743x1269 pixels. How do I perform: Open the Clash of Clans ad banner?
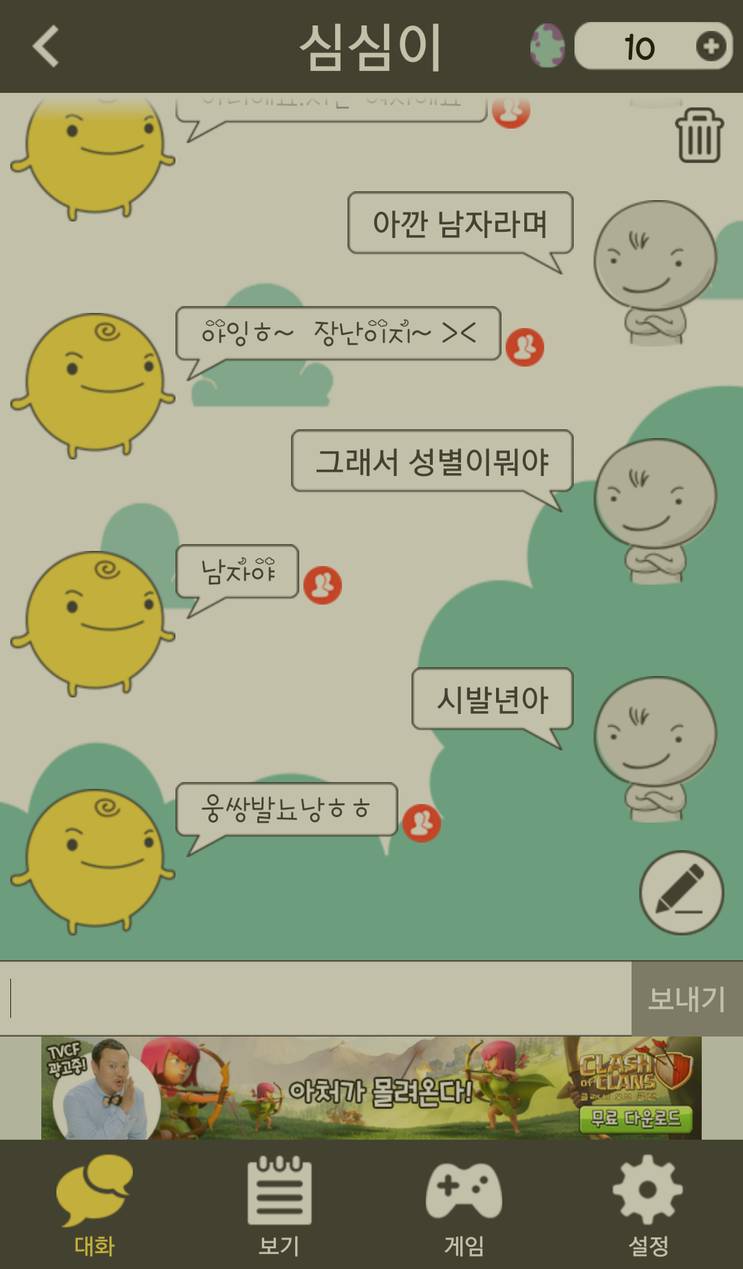pyautogui.click(x=371, y=1087)
